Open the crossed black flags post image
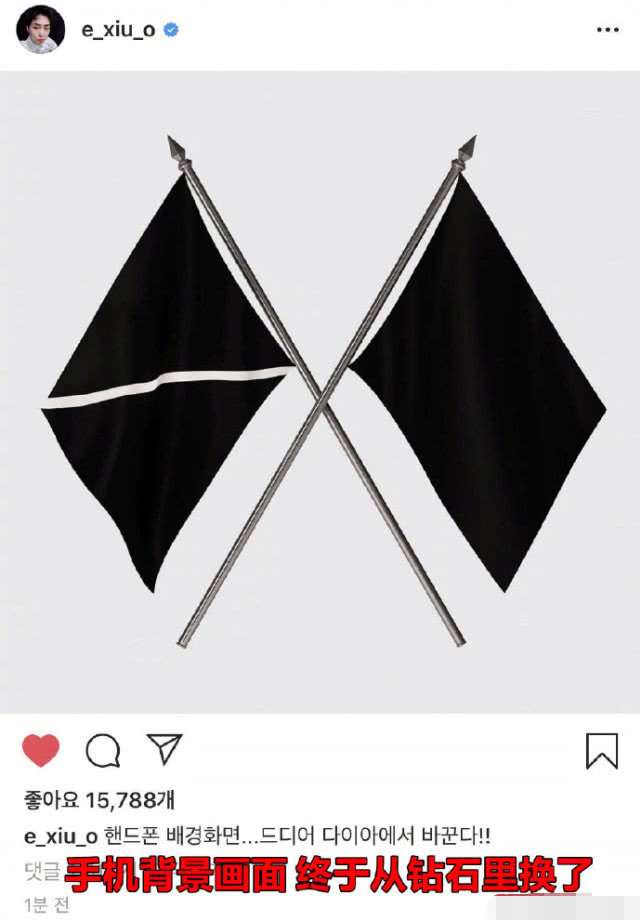Image resolution: width=640 pixels, height=920 pixels. pyautogui.click(x=320, y=390)
